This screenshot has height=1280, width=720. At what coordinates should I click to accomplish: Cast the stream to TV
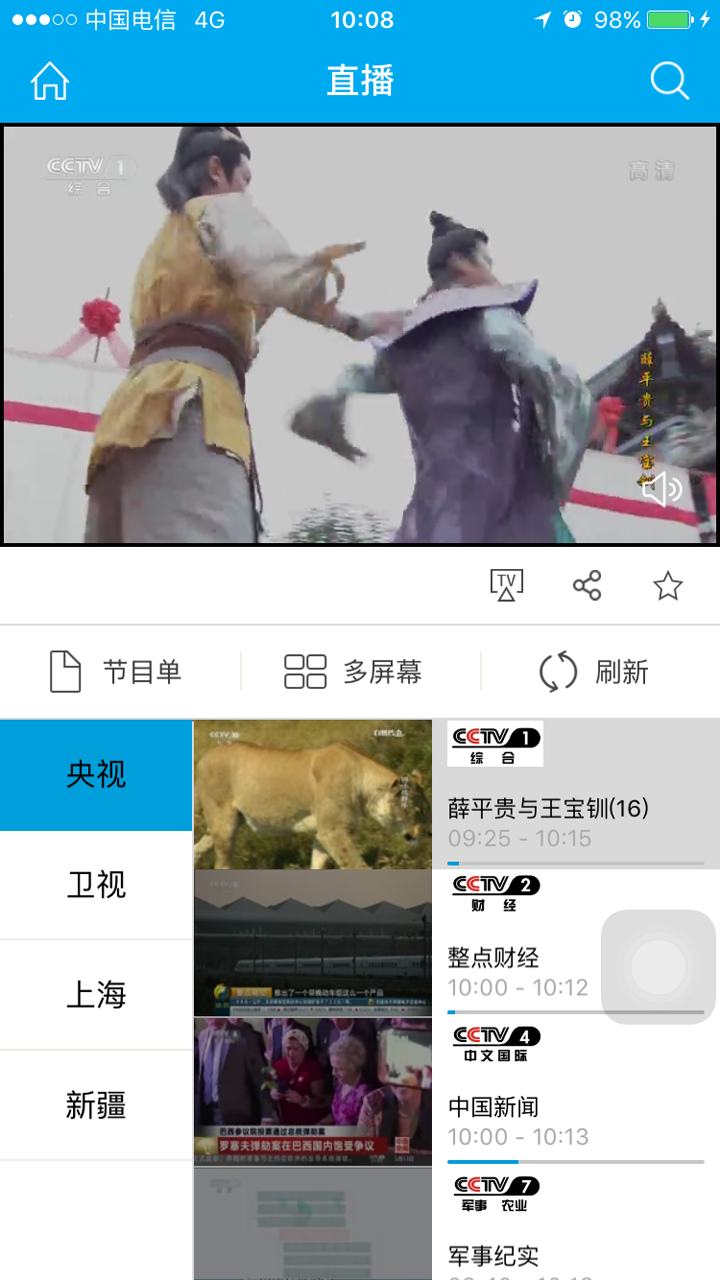pyautogui.click(x=506, y=585)
